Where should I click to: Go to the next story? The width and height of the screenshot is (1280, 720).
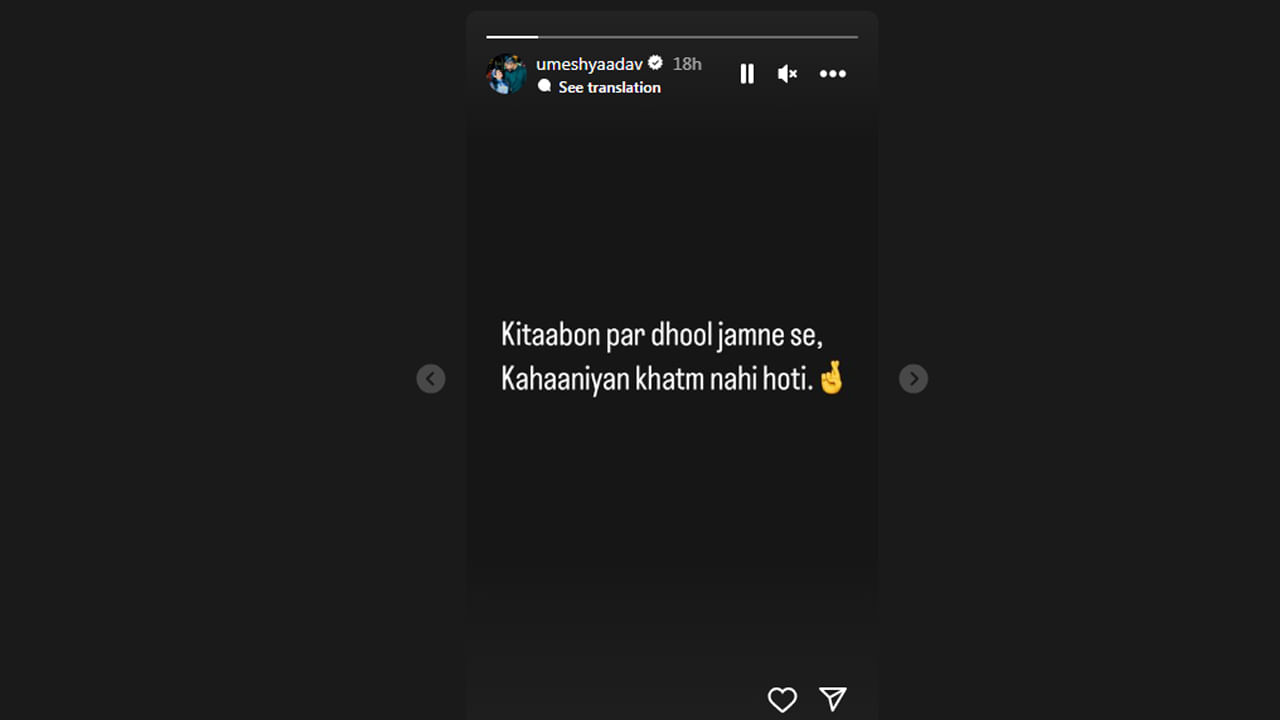pos(913,378)
